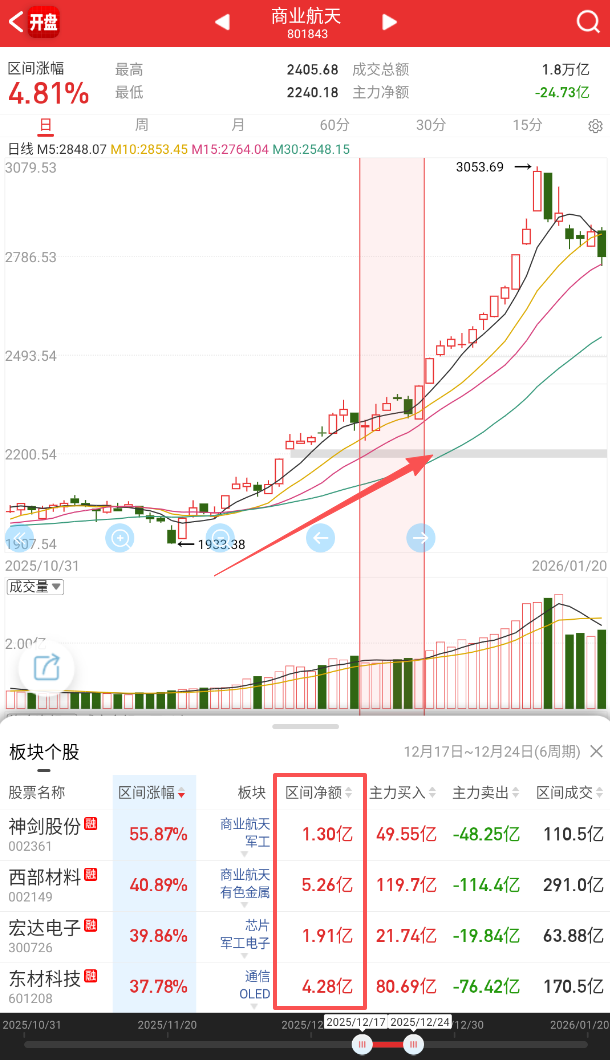The height and width of the screenshot is (1060, 610).
Task: Share this chart
Action: click(x=47, y=667)
